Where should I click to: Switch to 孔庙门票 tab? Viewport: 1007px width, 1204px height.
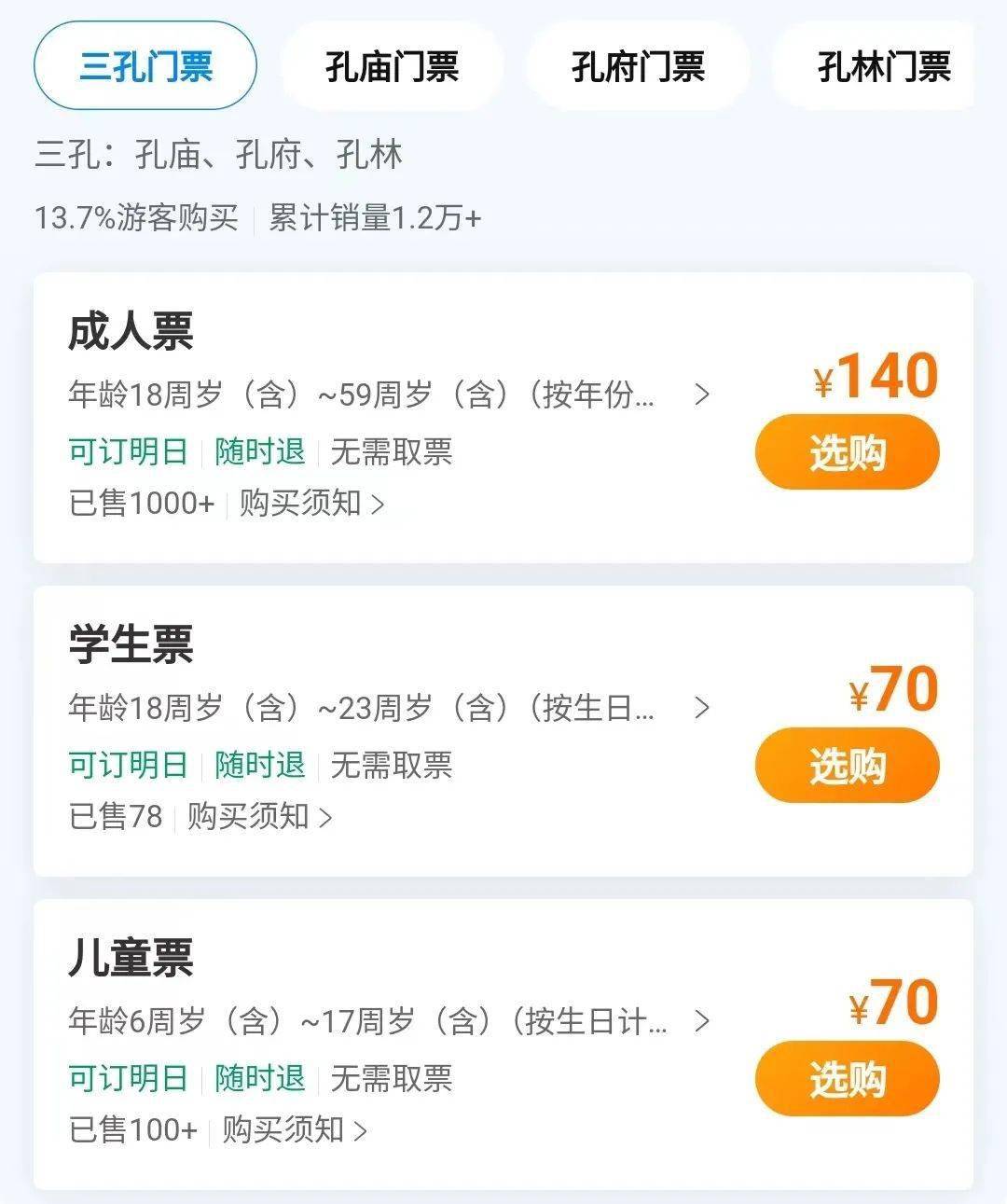tap(392, 66)
